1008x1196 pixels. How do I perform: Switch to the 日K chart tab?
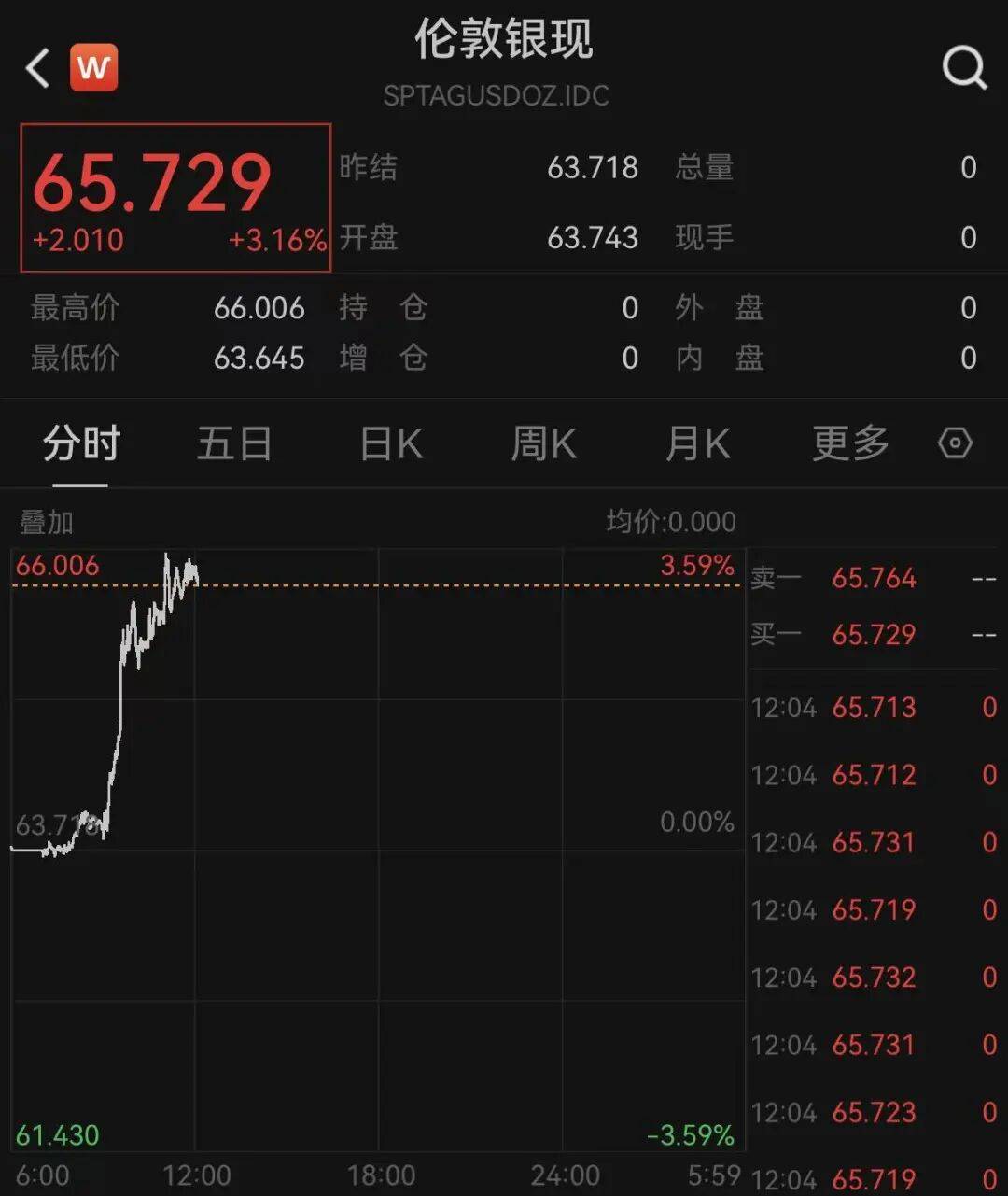coord(391,443)
